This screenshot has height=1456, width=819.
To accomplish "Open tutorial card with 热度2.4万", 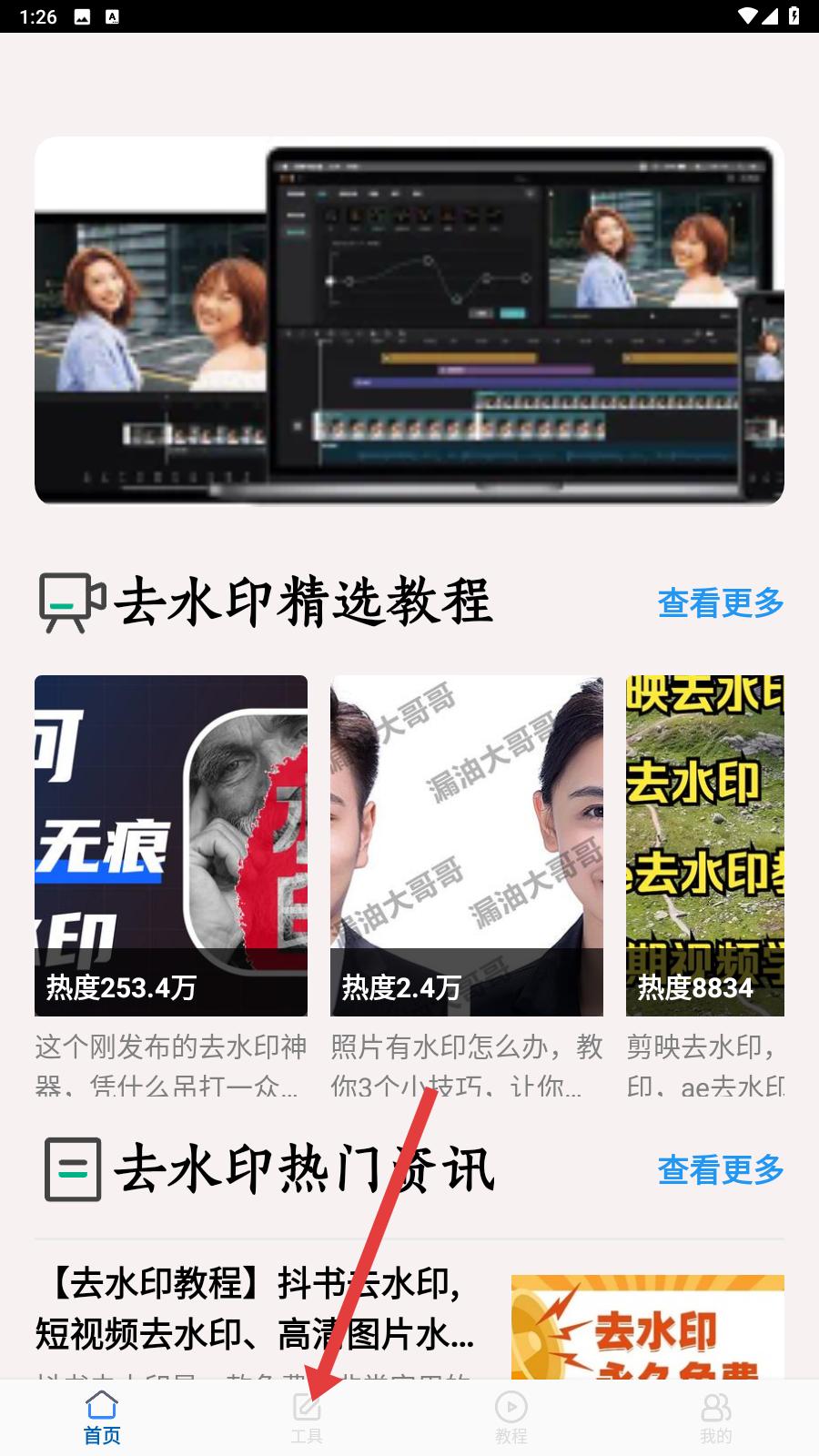I will [466, 844].
